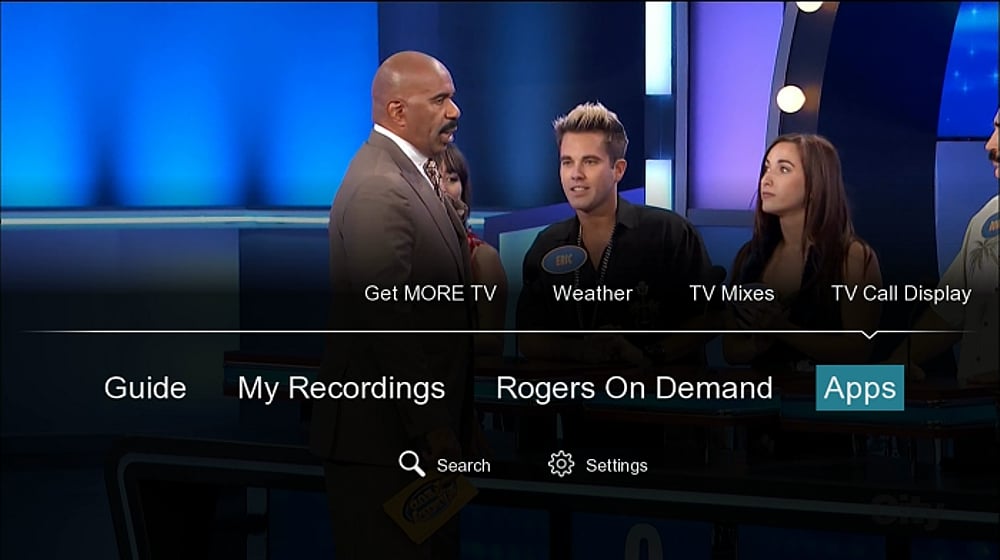
Task: Switch to Rogers On Demand
Action: [x=634, y=388]
